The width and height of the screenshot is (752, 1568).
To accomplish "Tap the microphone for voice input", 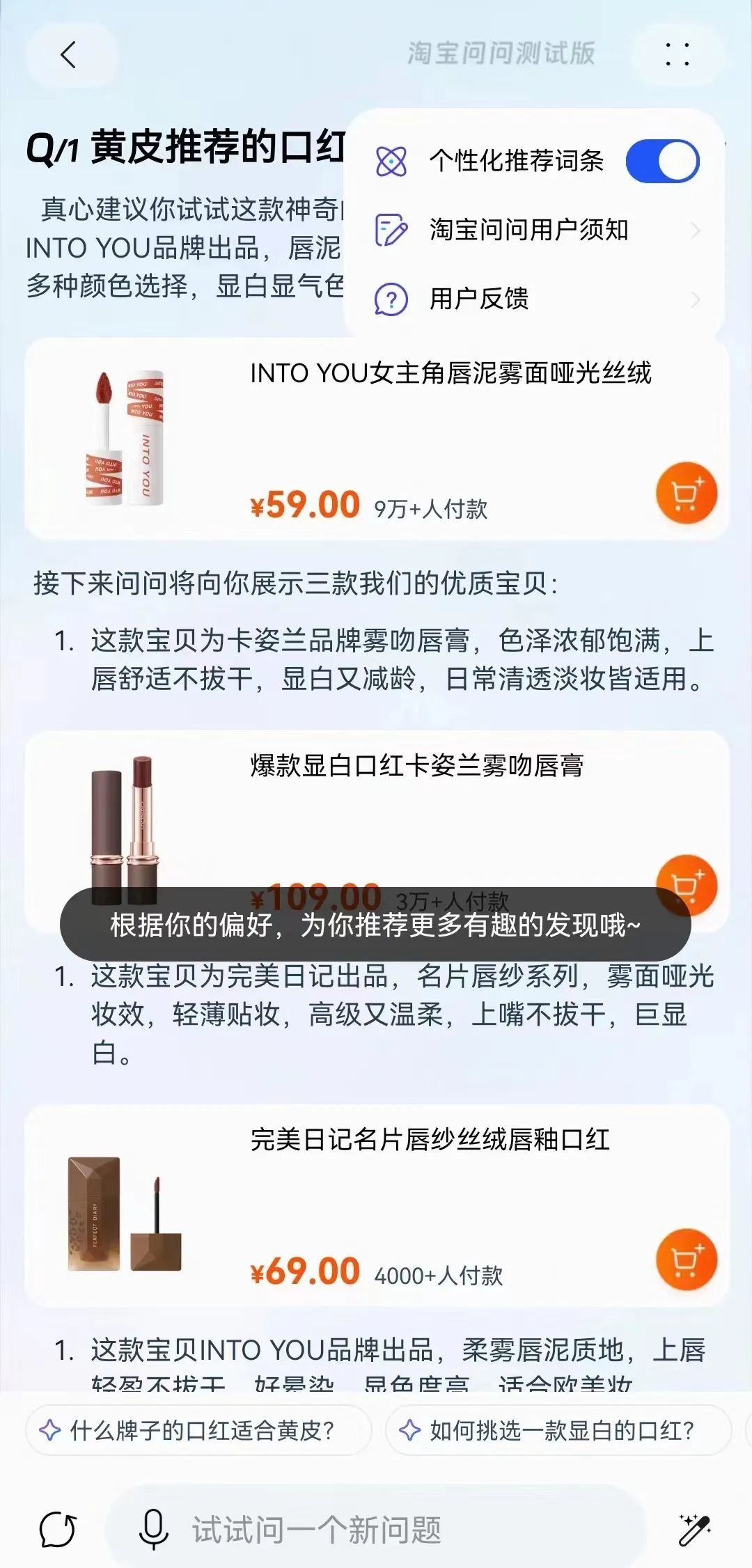I will [153, 1529].
